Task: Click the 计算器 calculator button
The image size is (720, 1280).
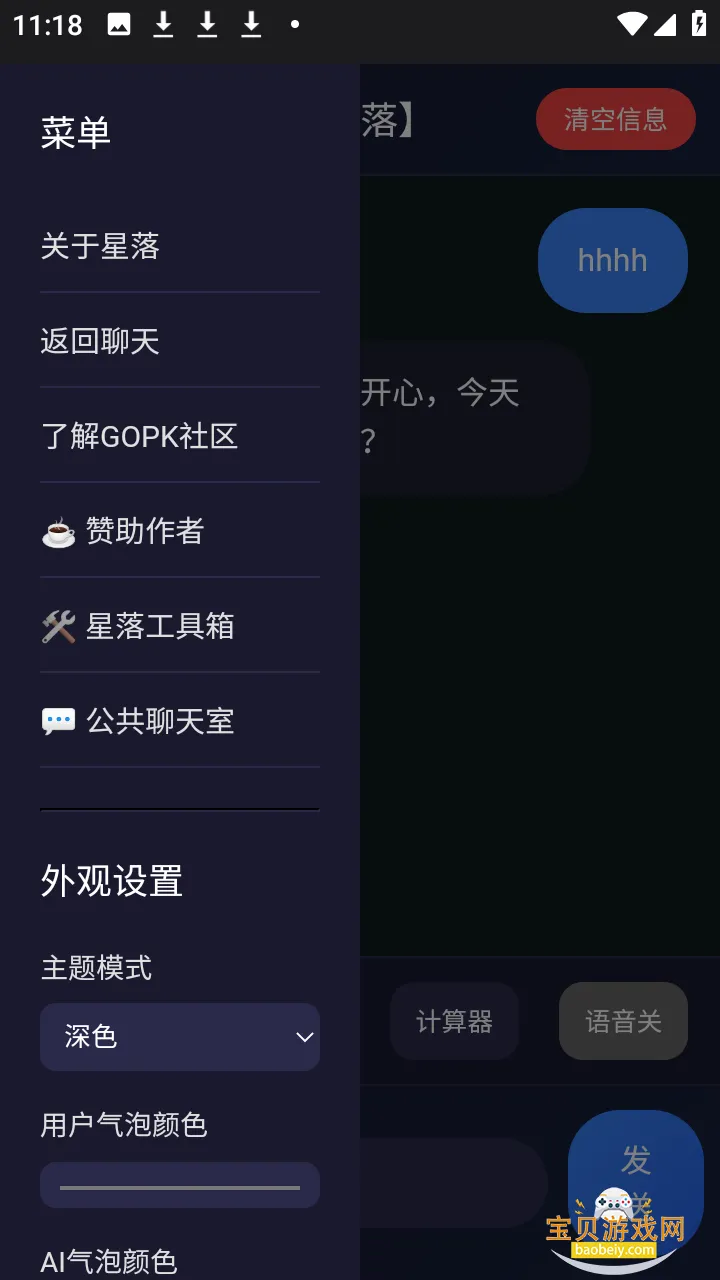Action: click(454, 1021)
